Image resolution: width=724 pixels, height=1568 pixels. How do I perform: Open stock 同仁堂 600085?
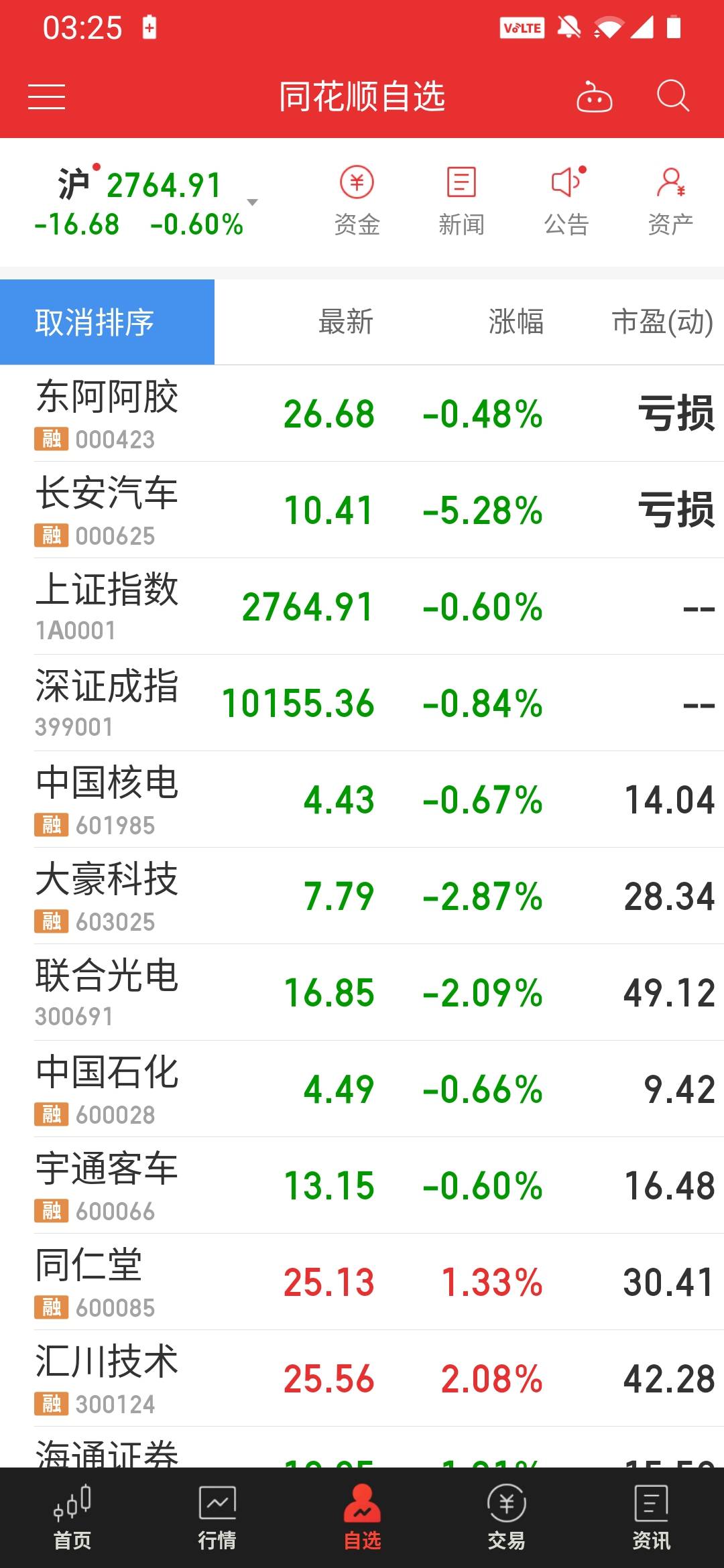[x=107, y=1282]
